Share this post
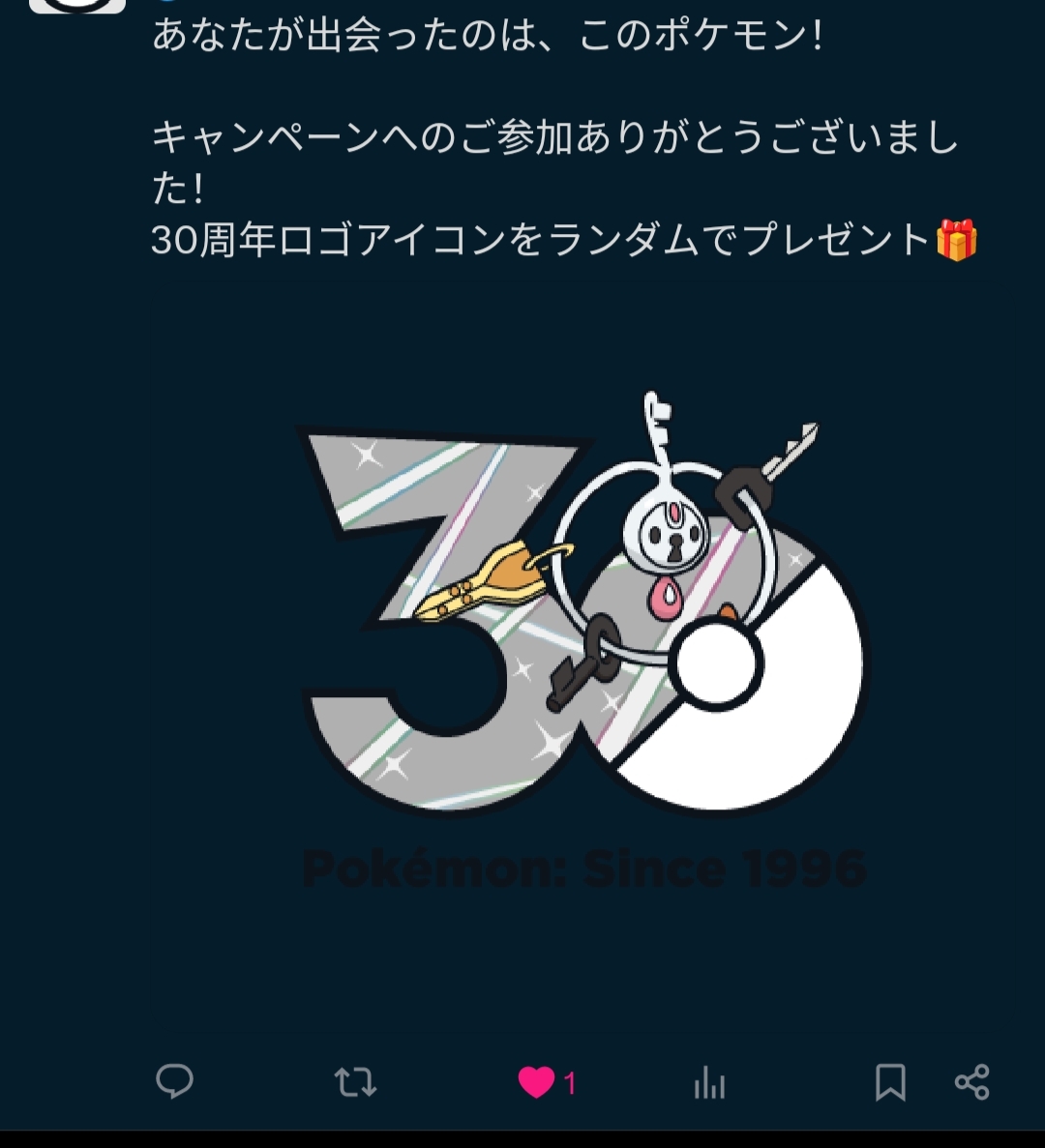 (971, 1082)
